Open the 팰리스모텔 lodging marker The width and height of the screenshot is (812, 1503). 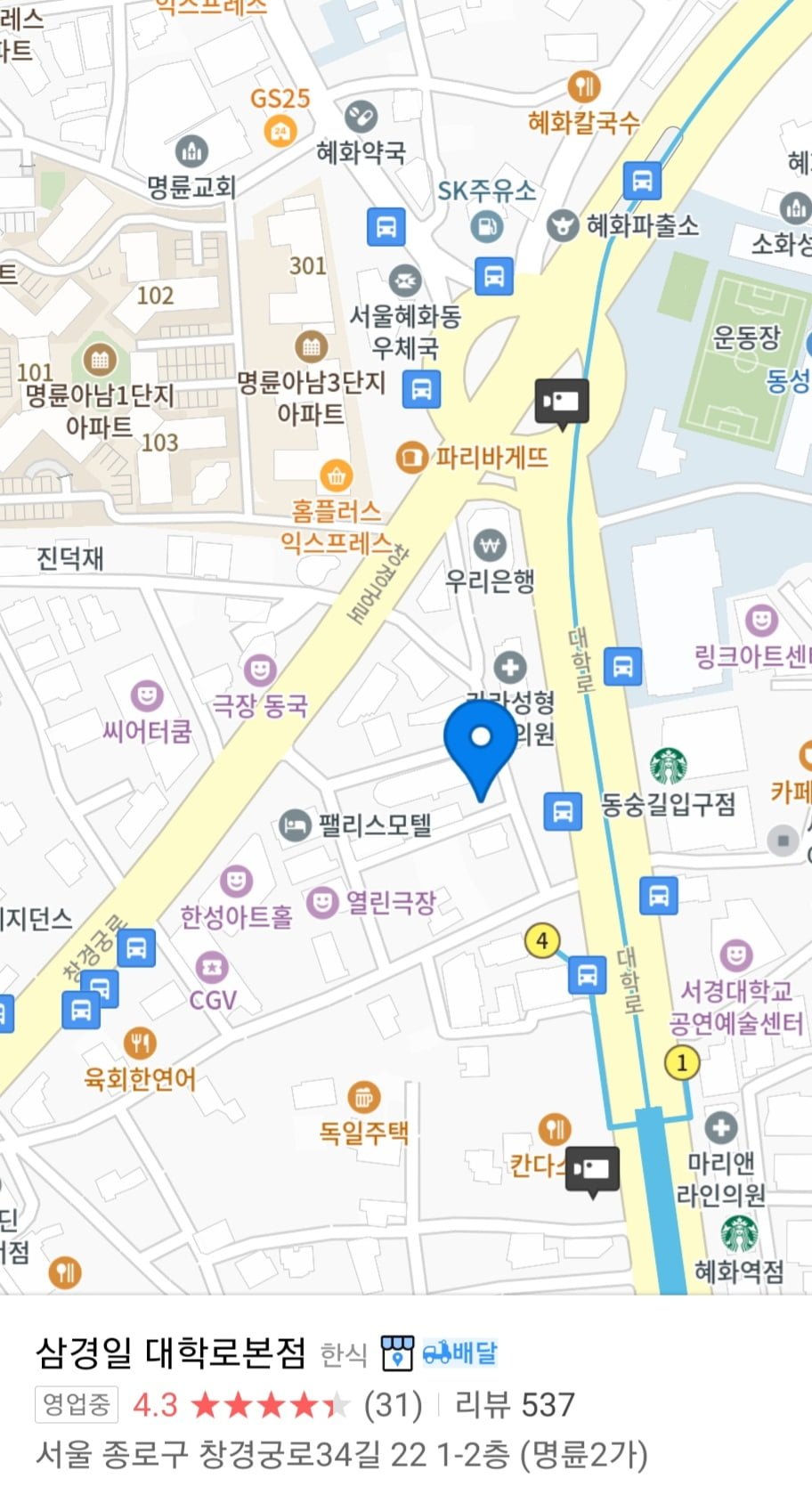pyautogui.click(x=294, y=825)
